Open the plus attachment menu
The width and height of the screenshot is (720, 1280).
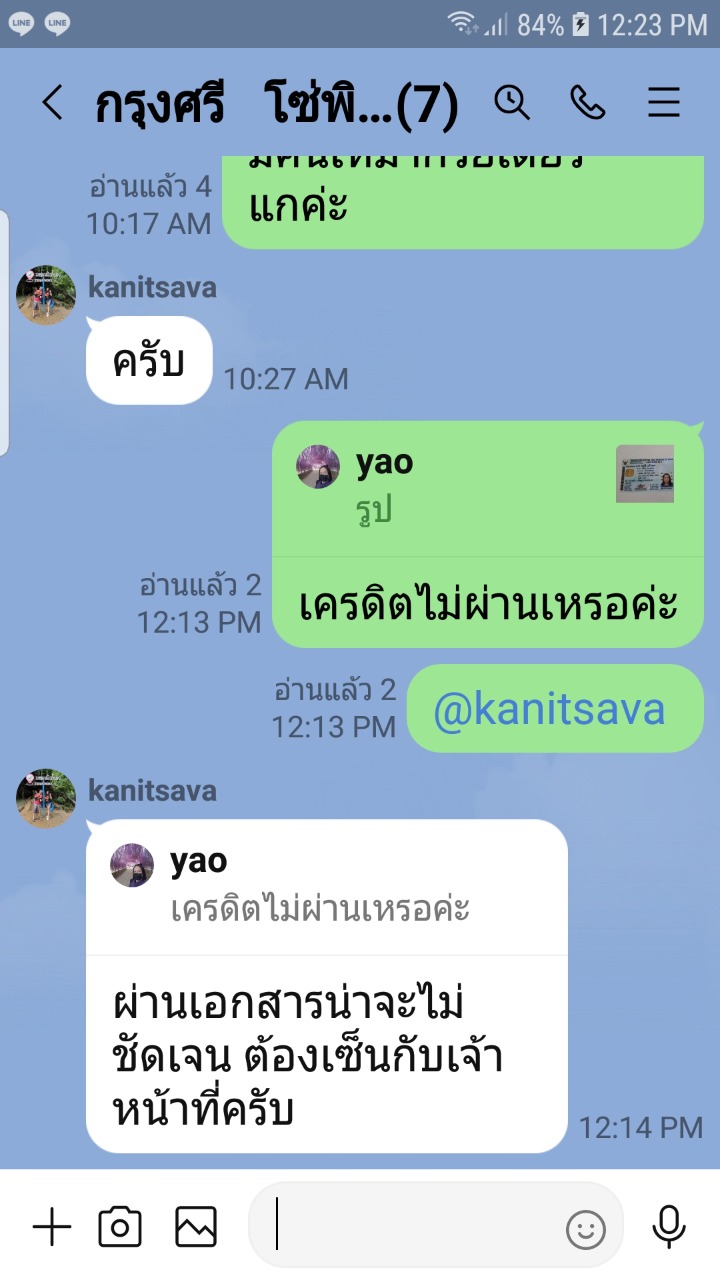click(x=52, y=1227)
